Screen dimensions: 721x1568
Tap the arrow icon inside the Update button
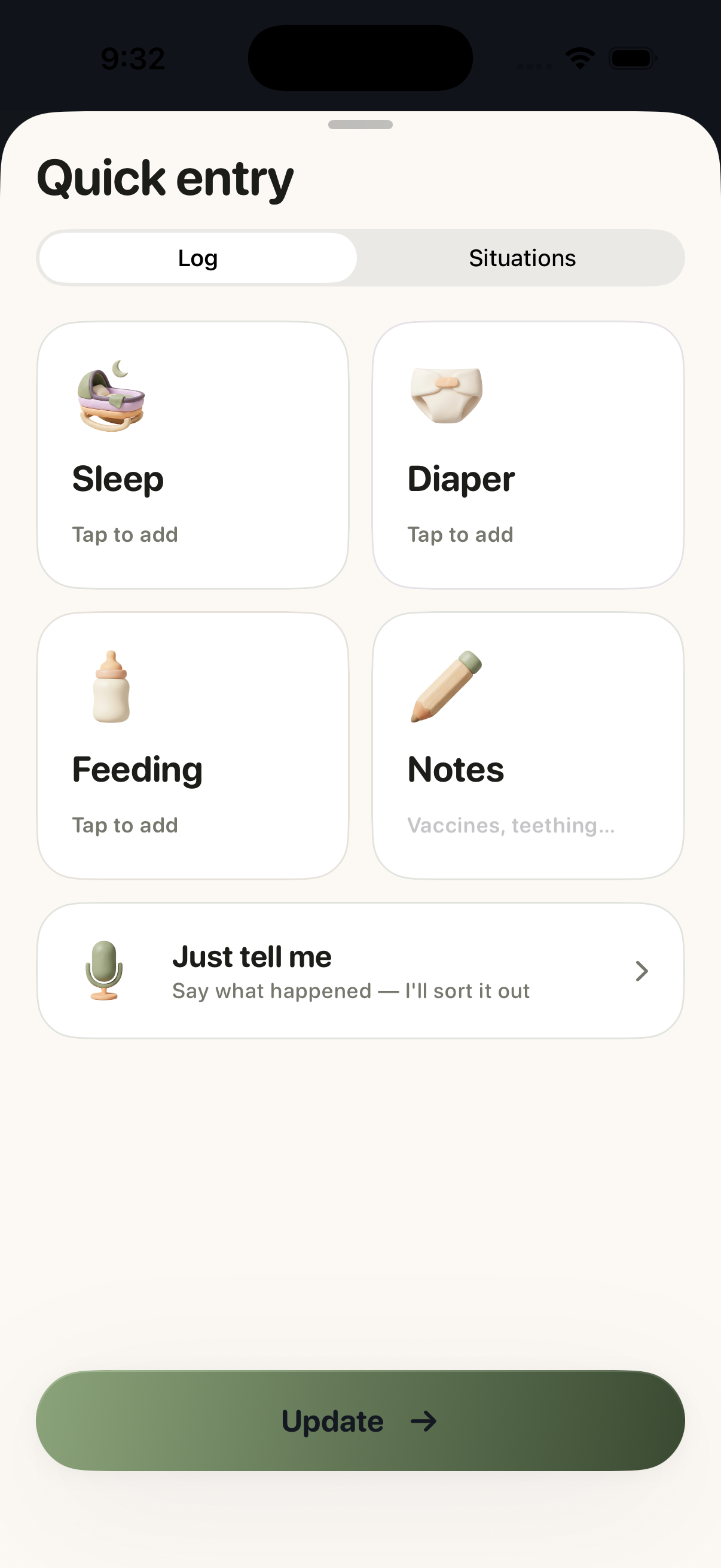point(424,1422)
